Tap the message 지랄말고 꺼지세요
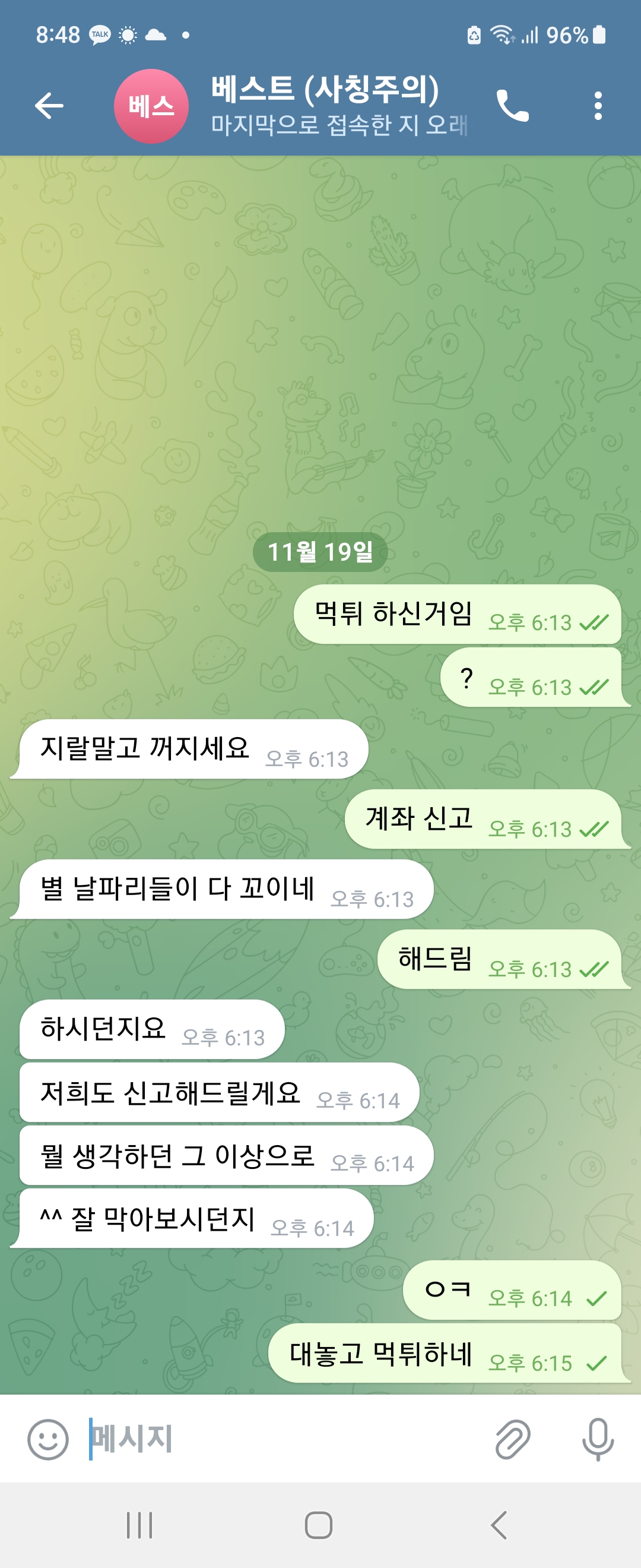641x1568 pixels. pos(145,748)
